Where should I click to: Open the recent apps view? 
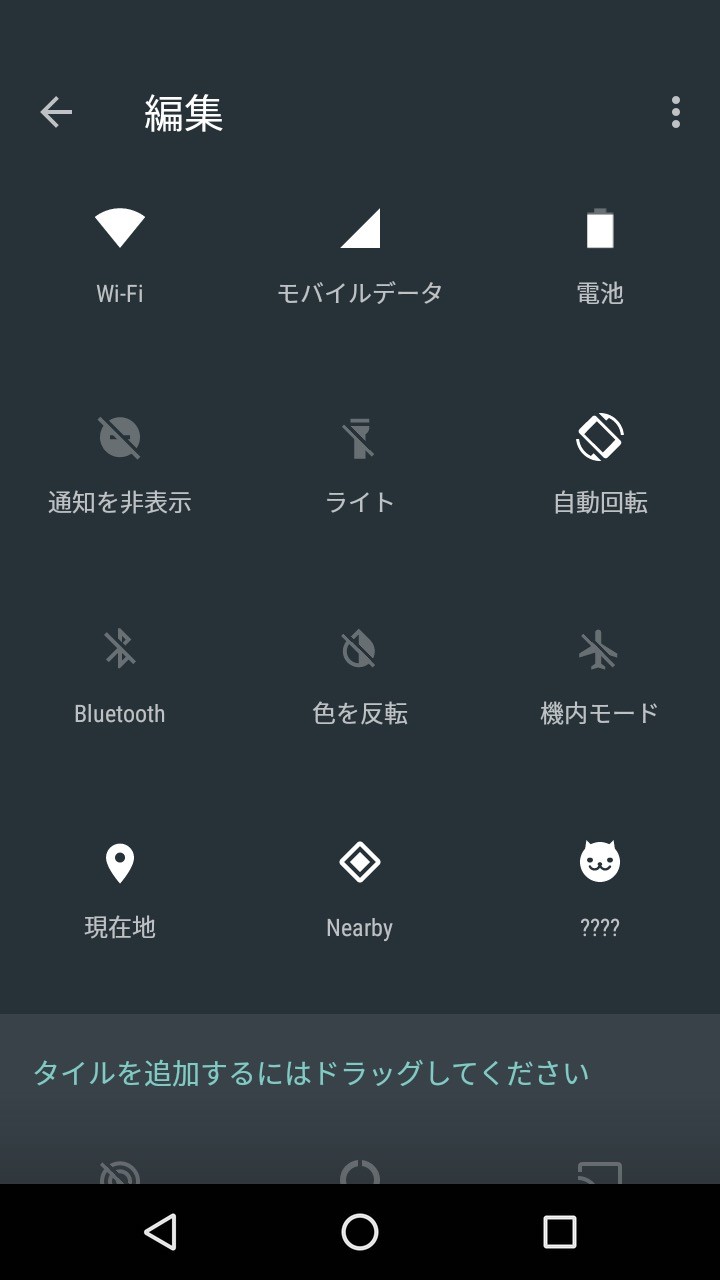[560, 1232]
